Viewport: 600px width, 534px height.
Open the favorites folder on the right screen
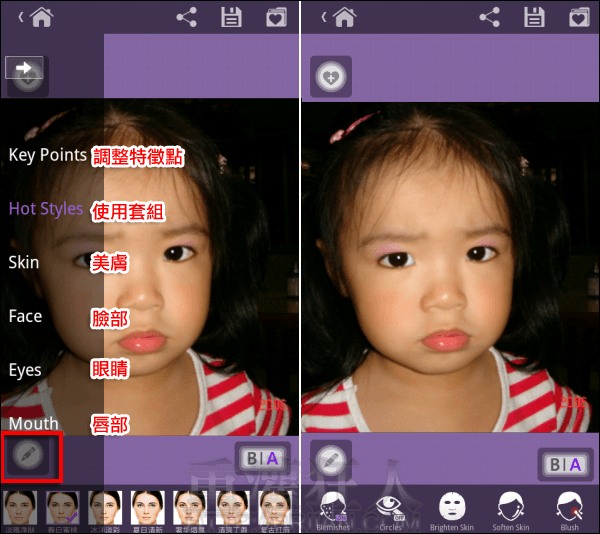click(578, 16)
